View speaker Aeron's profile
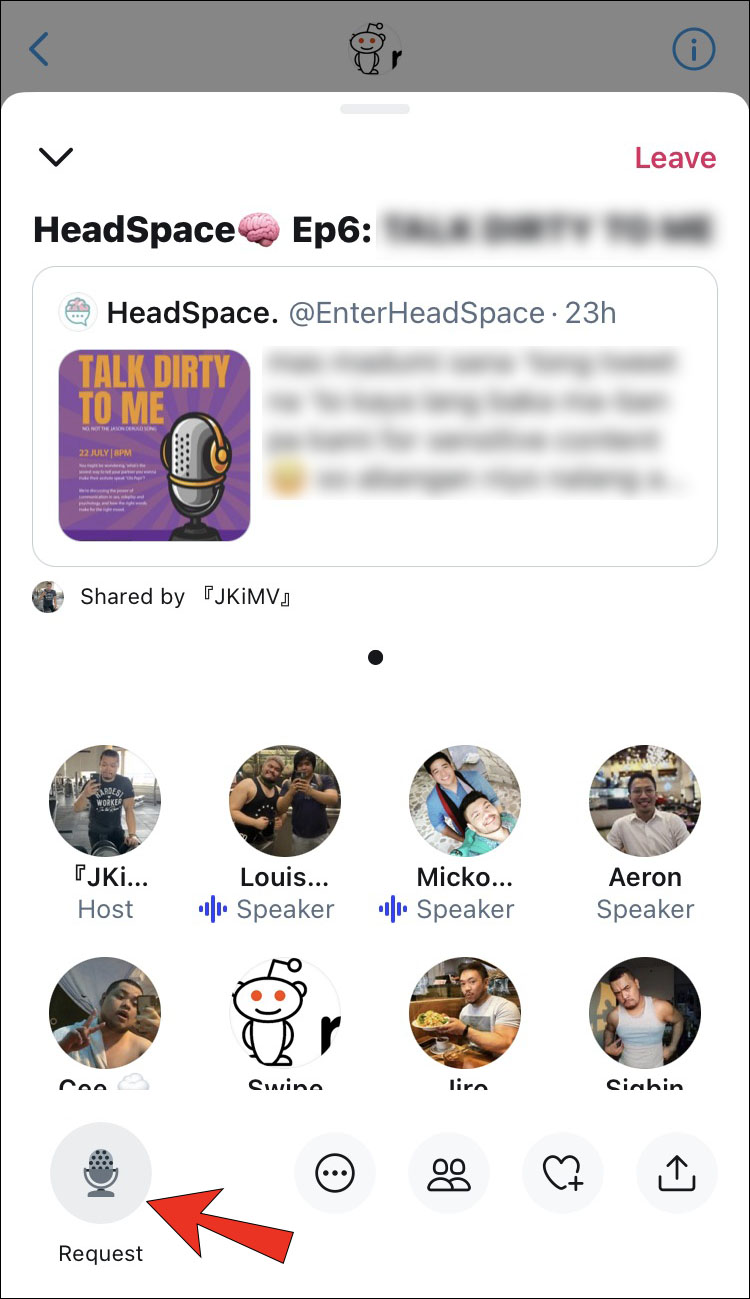Viewport: 750px width, 1299px height. pyautogui.click(x=645, y=800)
